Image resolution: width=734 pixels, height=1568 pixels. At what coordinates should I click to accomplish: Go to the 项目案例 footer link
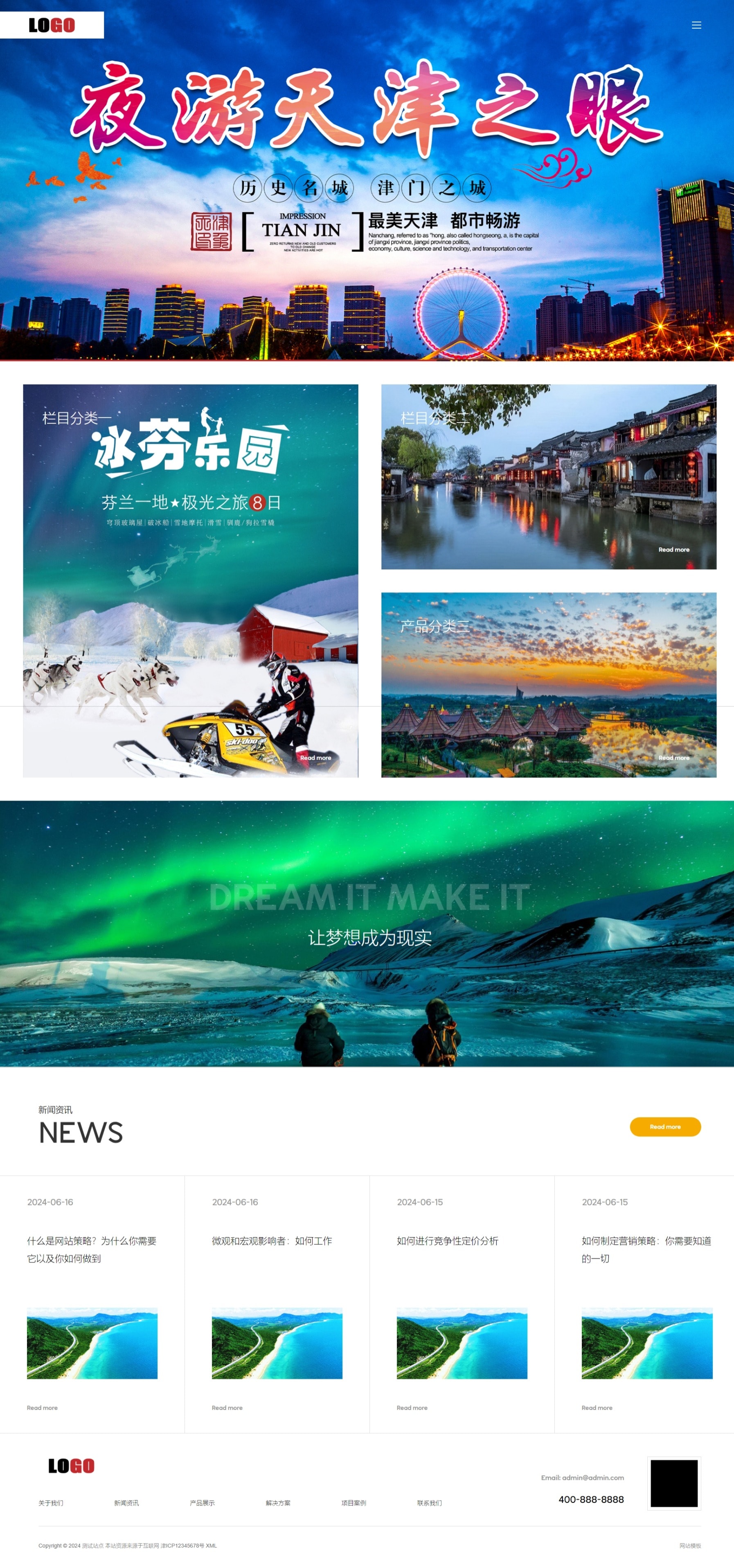click(353, 1503)
